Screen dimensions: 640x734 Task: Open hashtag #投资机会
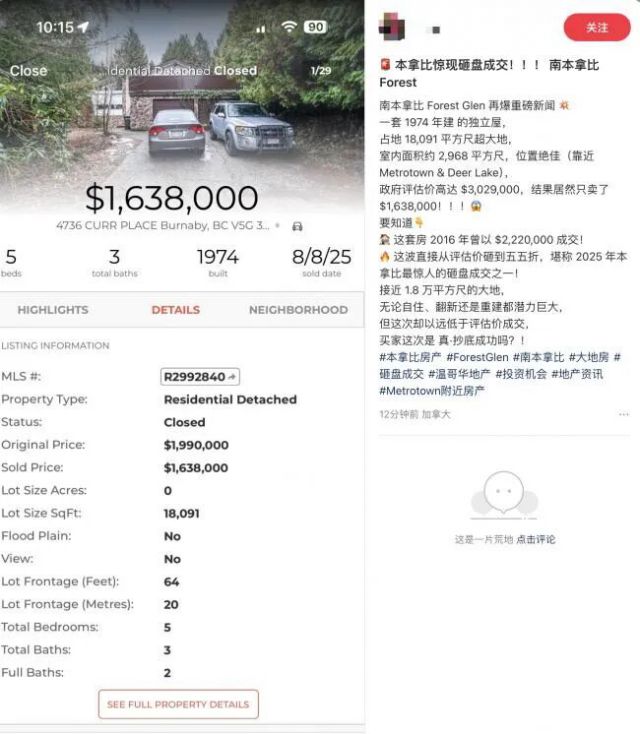[522, 374]
